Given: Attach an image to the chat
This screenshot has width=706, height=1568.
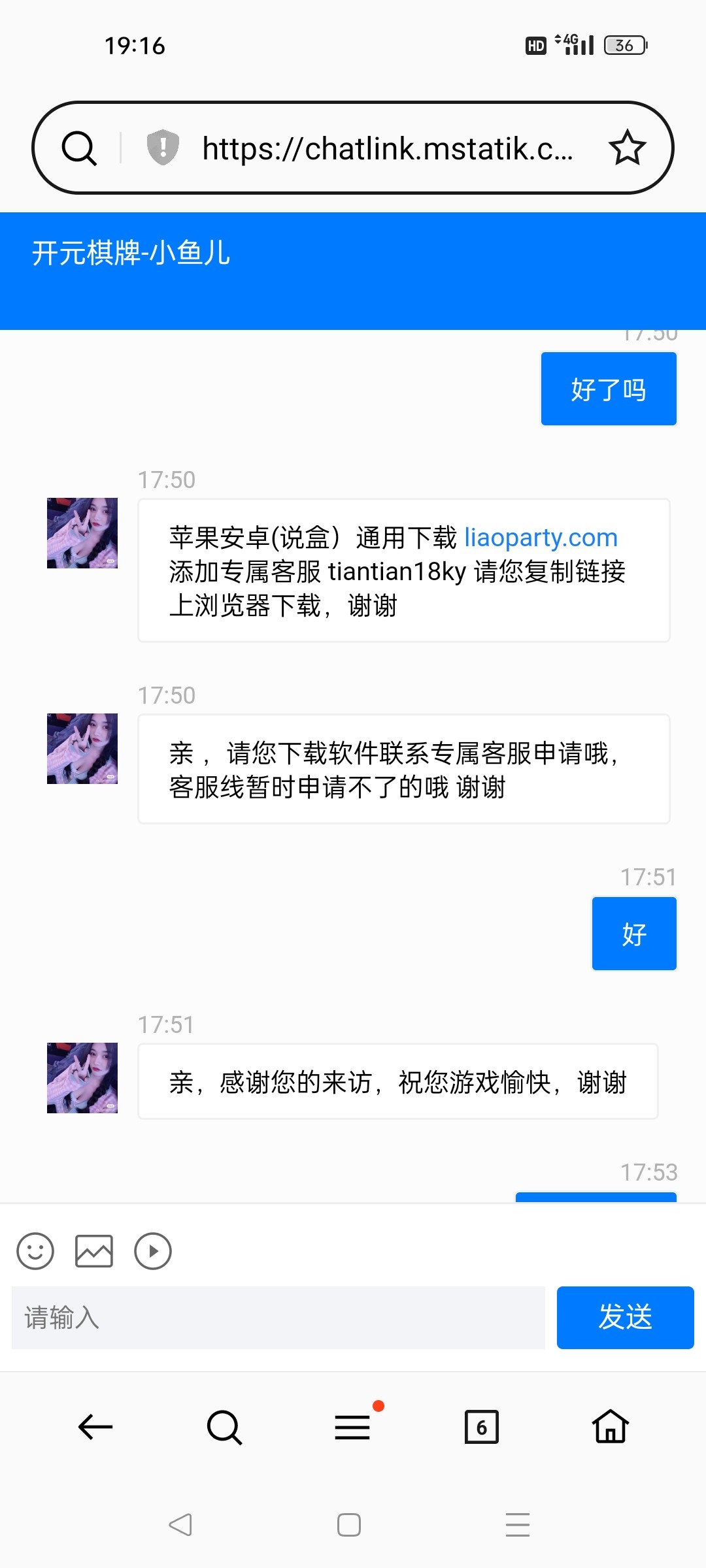Looking at the screenshot, I should (x=94, y=1251).
